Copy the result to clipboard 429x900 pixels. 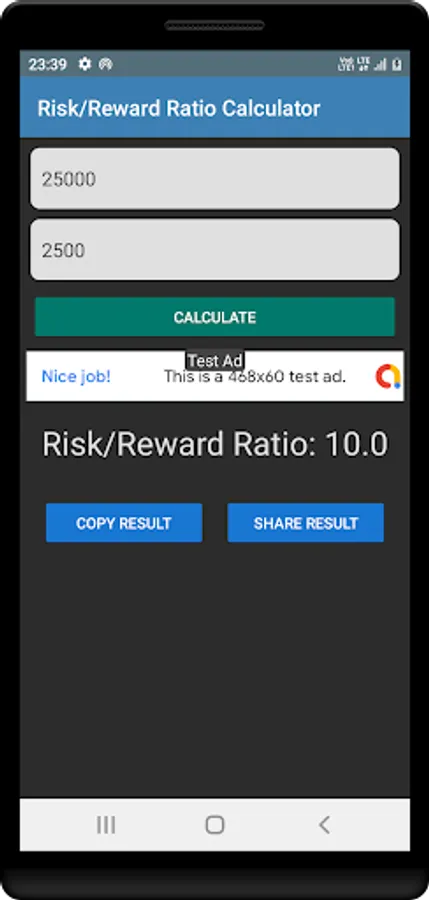124,523
